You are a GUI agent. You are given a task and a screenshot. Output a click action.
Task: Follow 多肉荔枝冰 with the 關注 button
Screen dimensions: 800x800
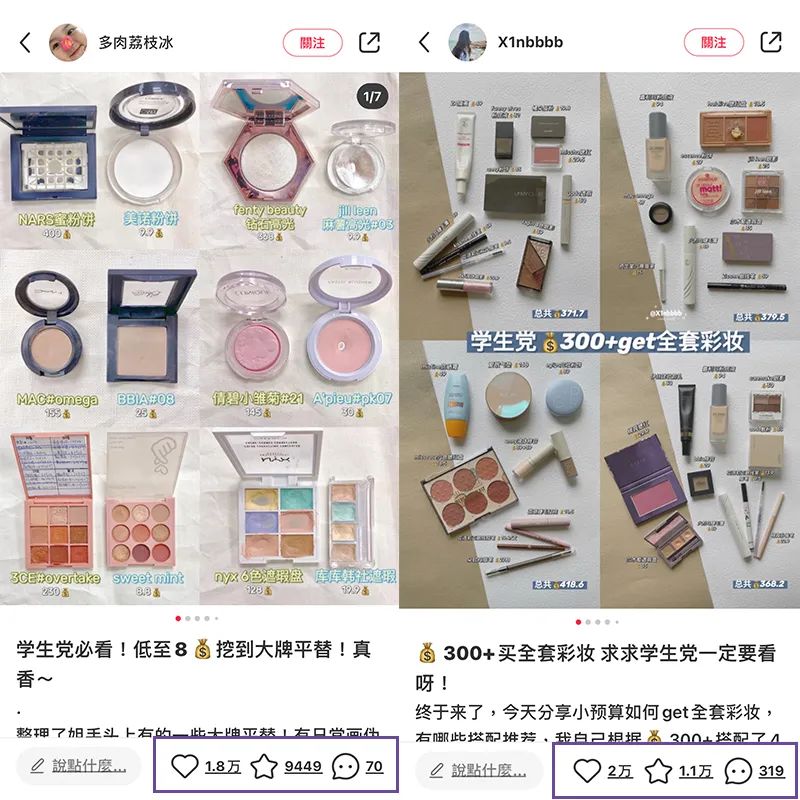point(313,43)
